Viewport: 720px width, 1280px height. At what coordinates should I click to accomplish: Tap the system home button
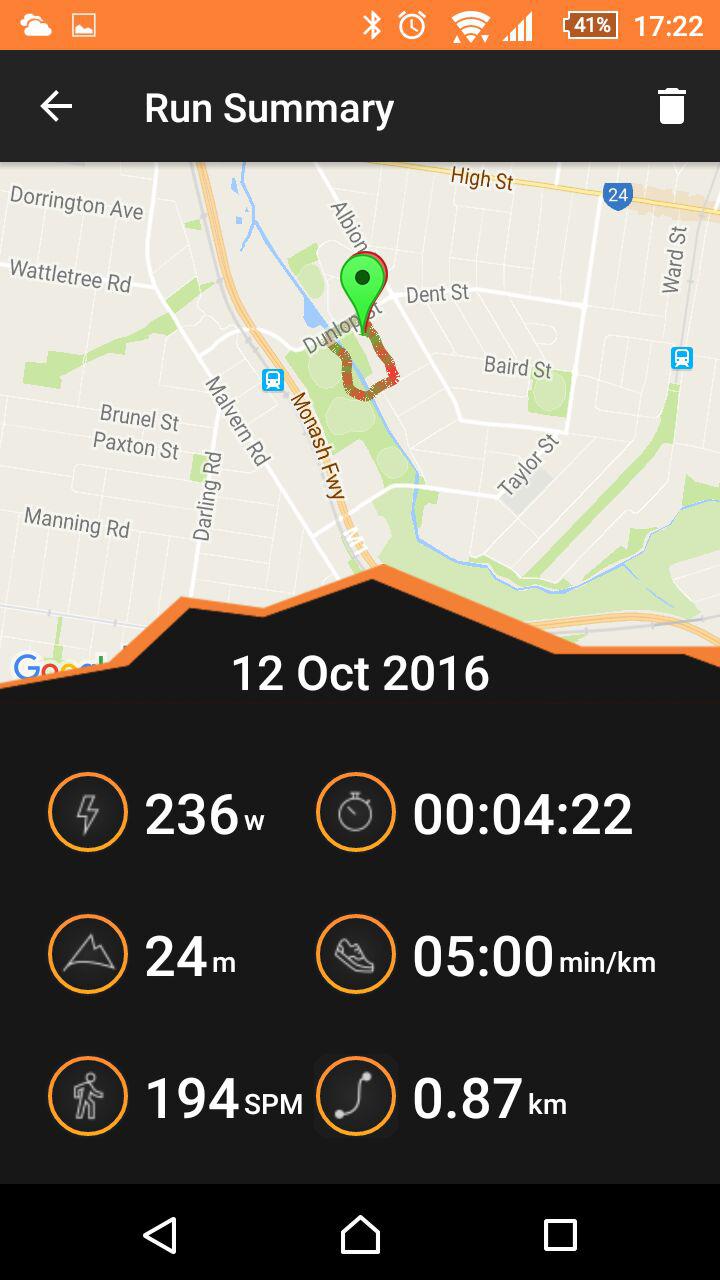[x=360, y=1235]
